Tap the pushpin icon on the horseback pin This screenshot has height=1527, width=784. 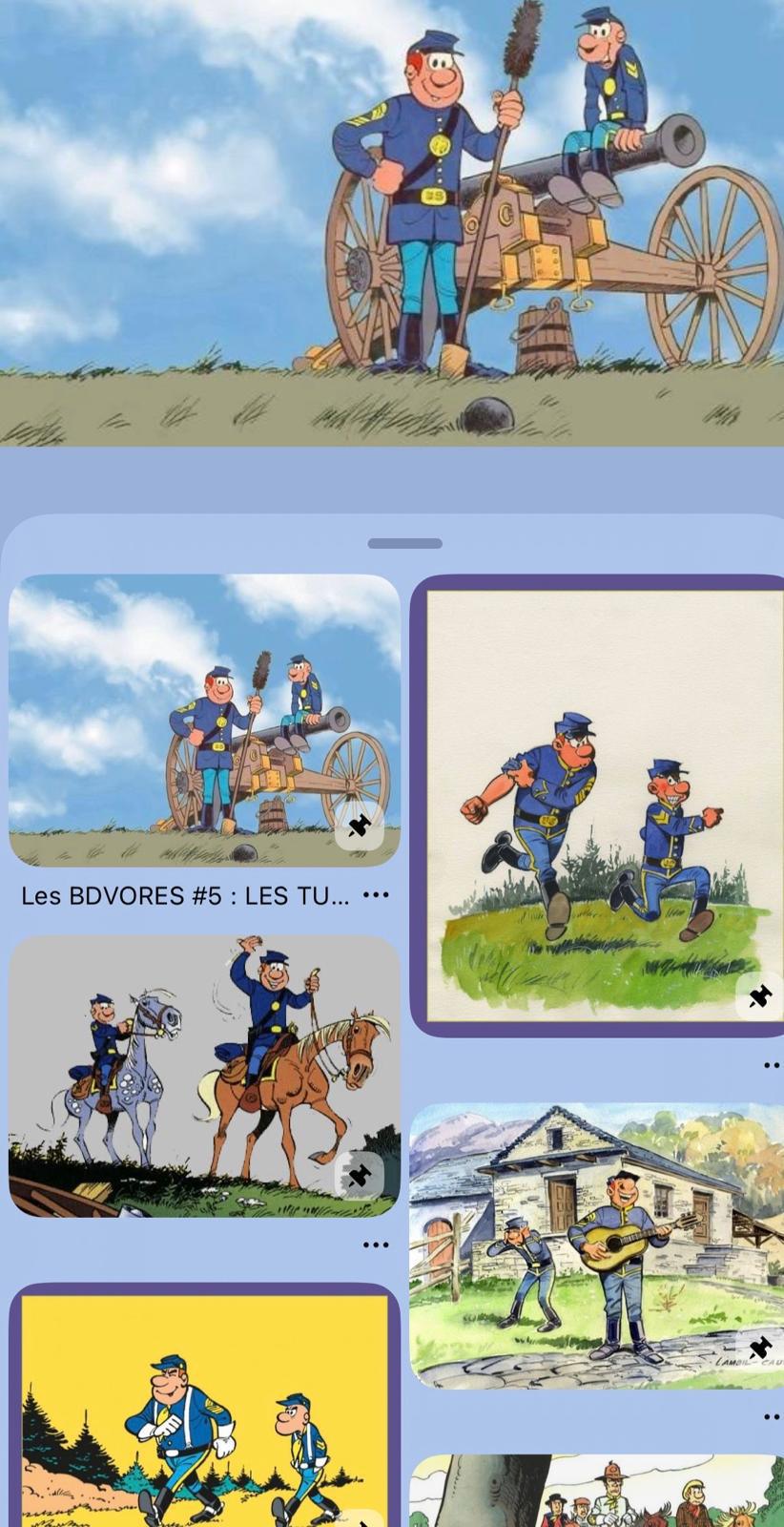(x=360, y=1176)
